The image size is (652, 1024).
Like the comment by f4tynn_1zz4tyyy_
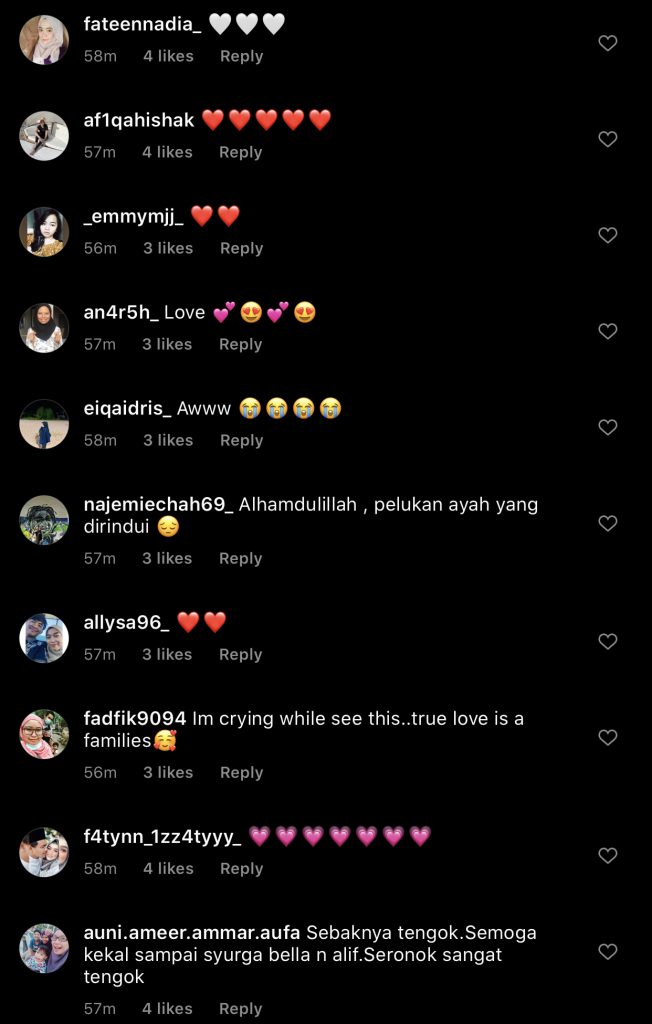pos(607,855)
